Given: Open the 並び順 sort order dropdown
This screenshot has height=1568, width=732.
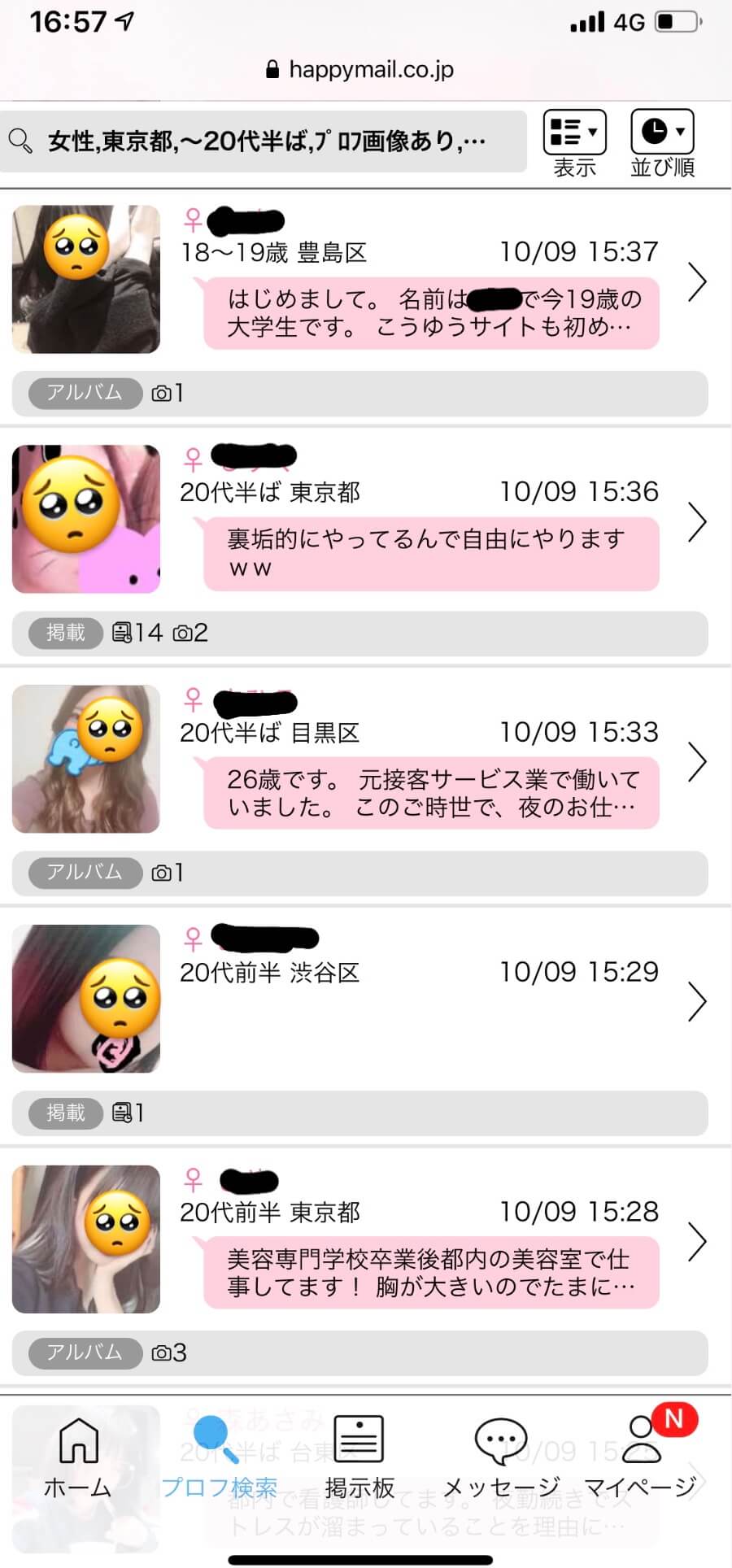Looking at the screenshot, I should click(x=662, y=143).
